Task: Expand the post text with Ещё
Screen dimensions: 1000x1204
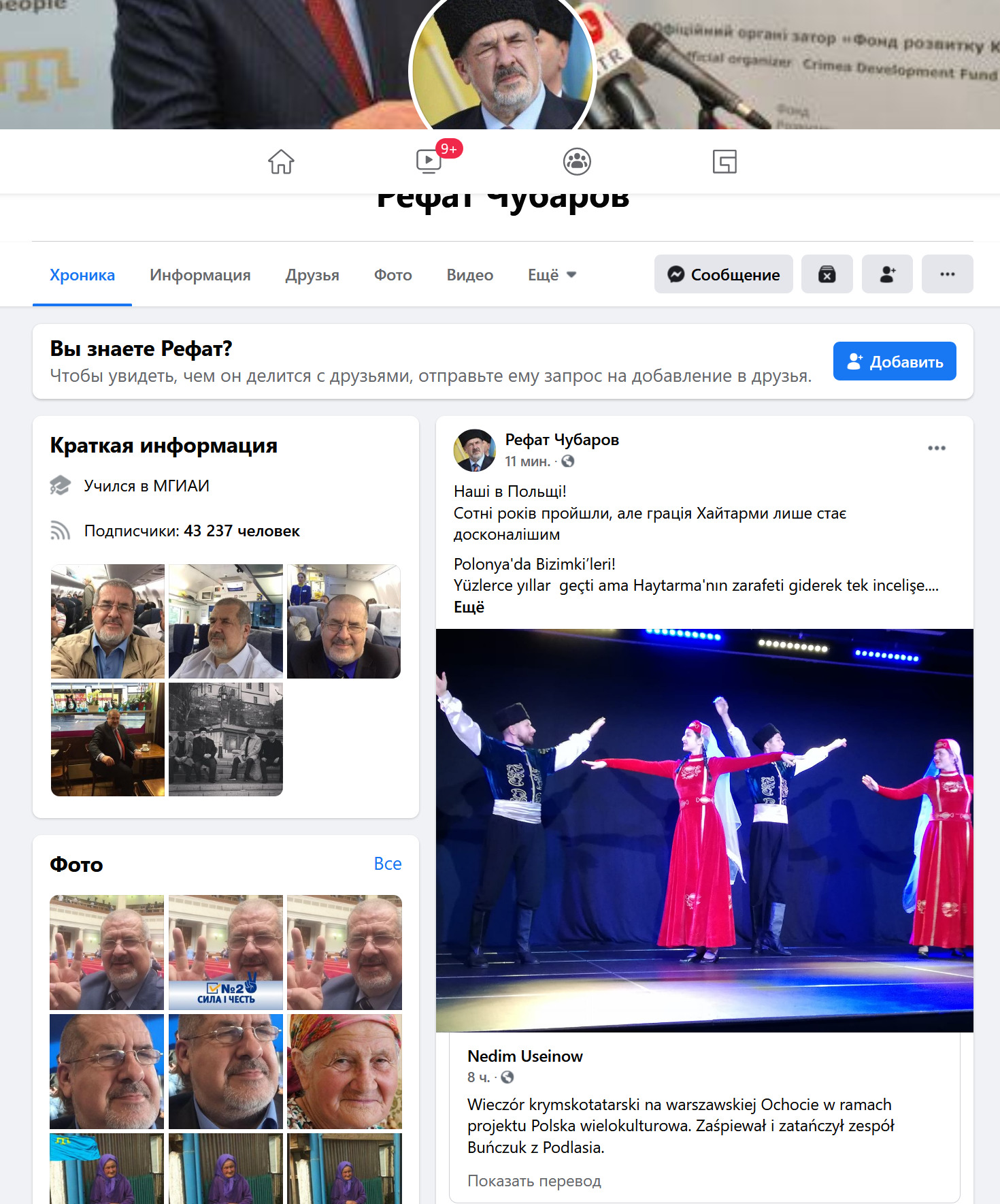Action: (469, 607)
